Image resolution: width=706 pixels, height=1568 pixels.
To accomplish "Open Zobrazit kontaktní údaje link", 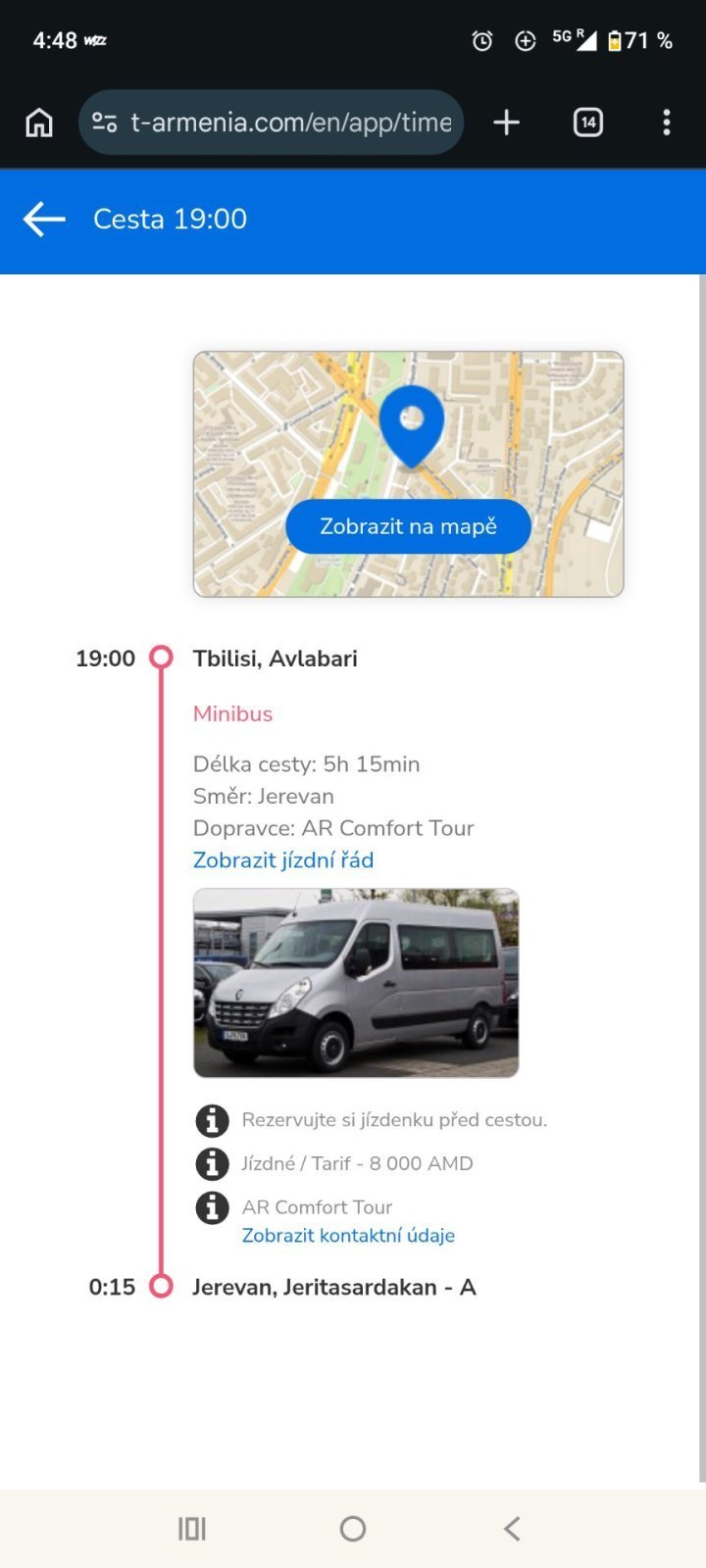I will [348, 1236].
